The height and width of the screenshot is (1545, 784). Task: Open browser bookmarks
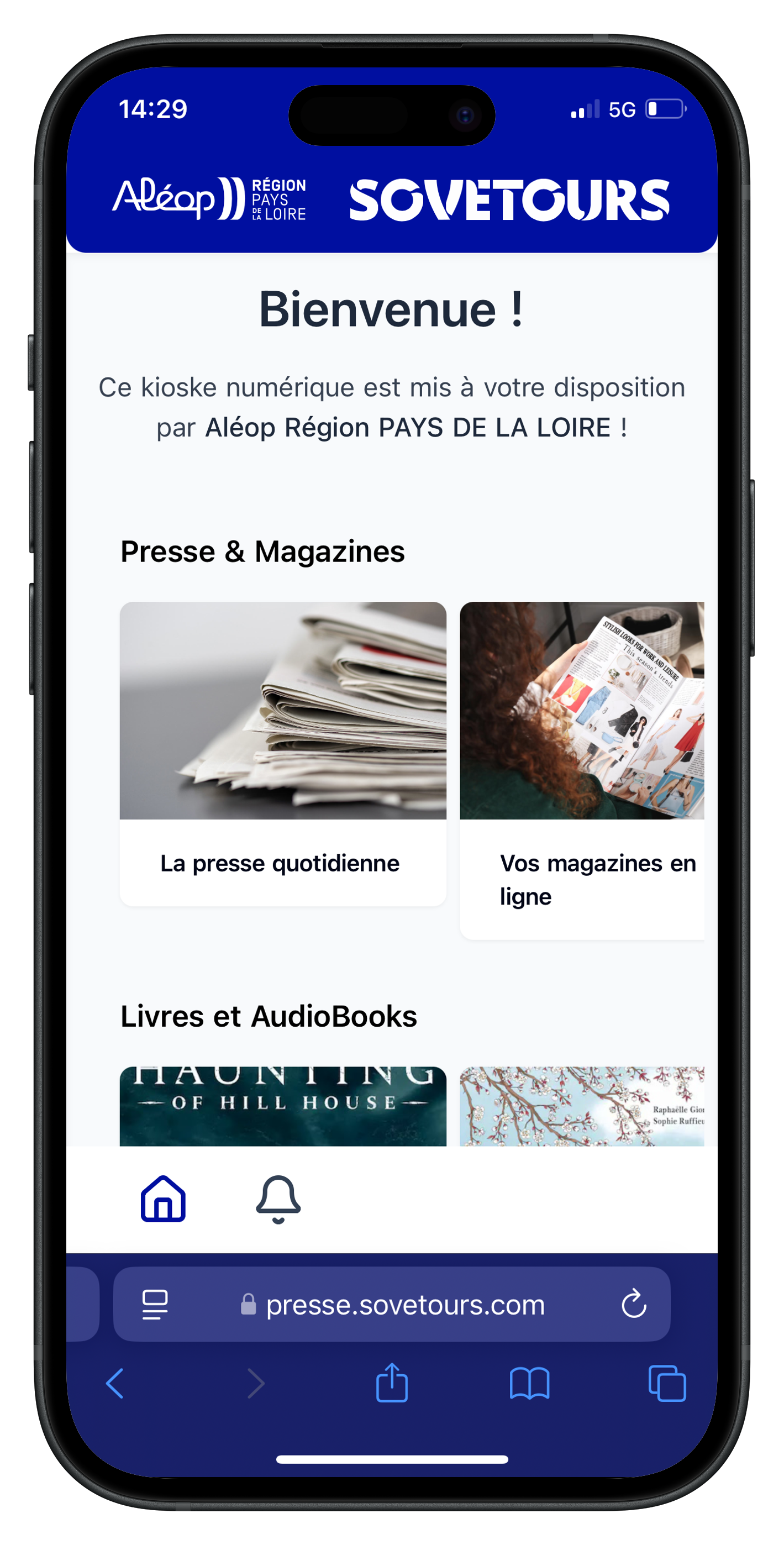(x=529, y=1384)
